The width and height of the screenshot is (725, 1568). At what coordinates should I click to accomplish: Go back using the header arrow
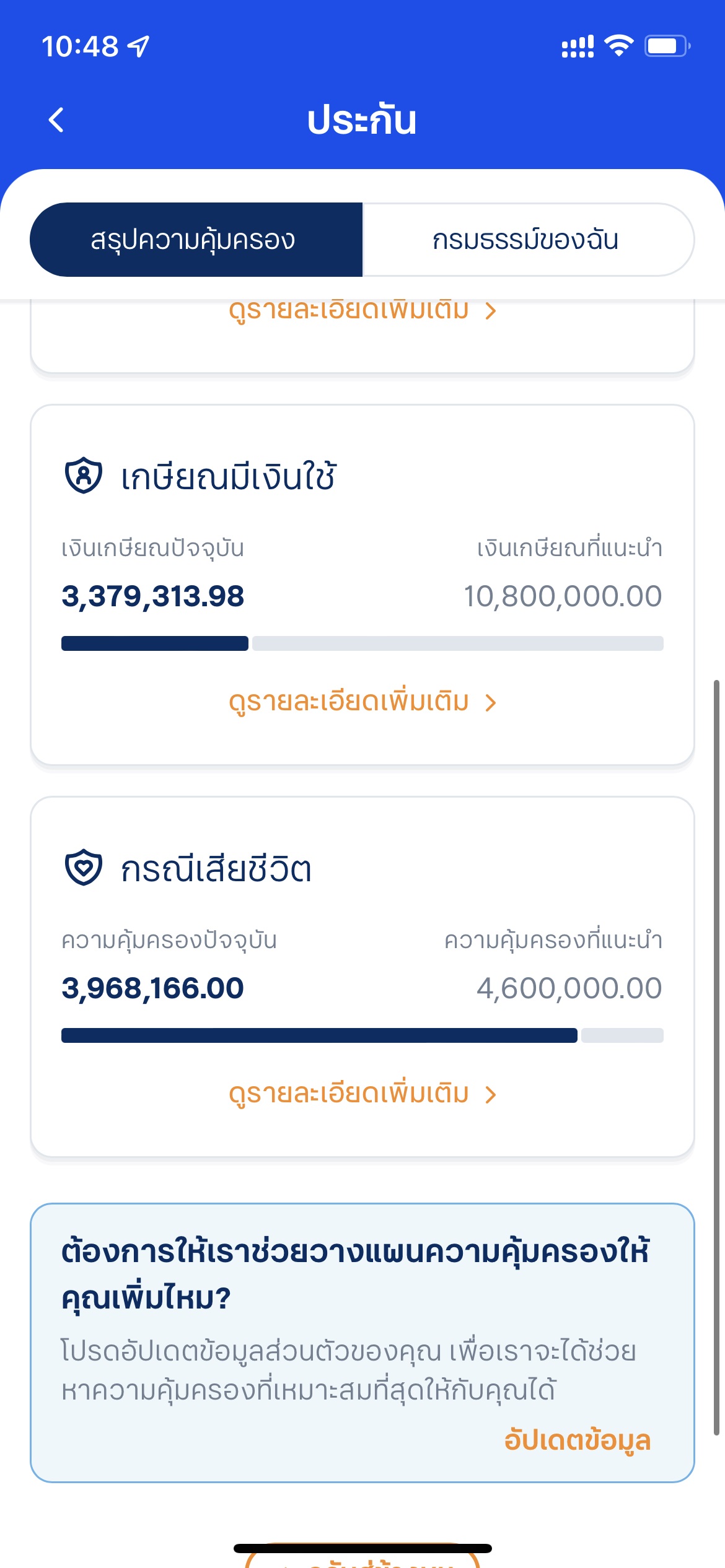tap(56, 120)
